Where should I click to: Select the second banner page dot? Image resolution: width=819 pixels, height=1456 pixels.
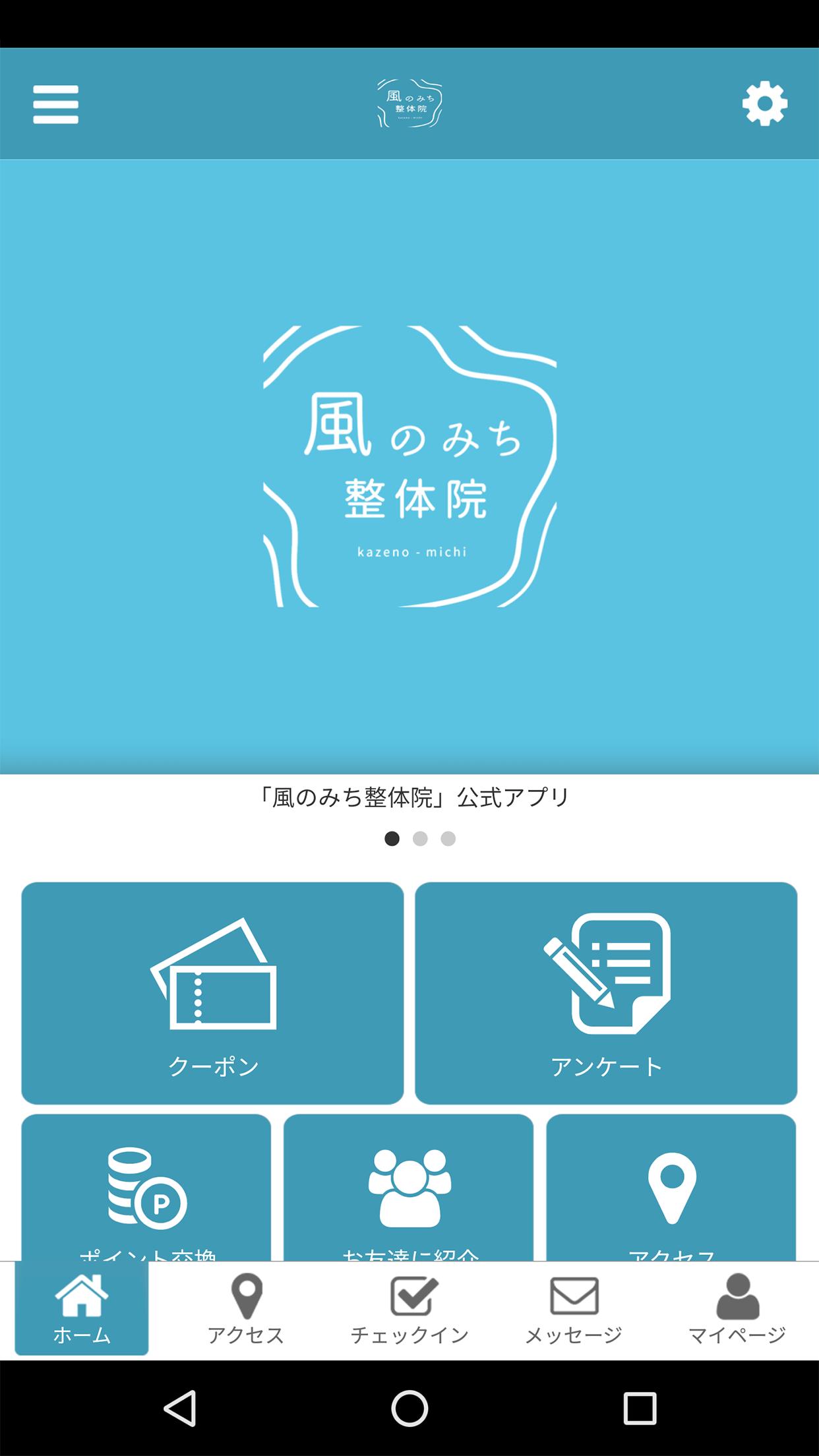[420, 839]
